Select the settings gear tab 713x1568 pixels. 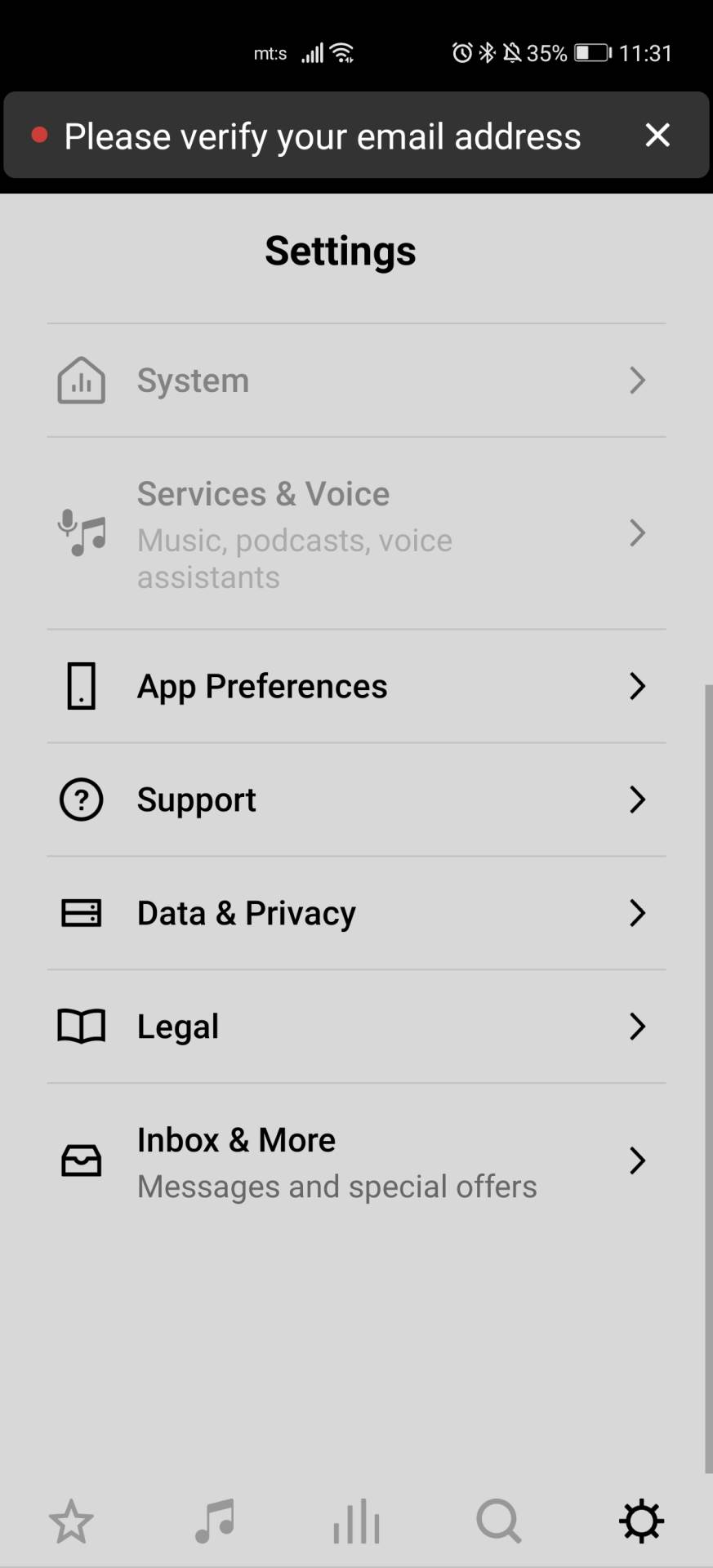pyautogui.click(x=641, y=1521)
